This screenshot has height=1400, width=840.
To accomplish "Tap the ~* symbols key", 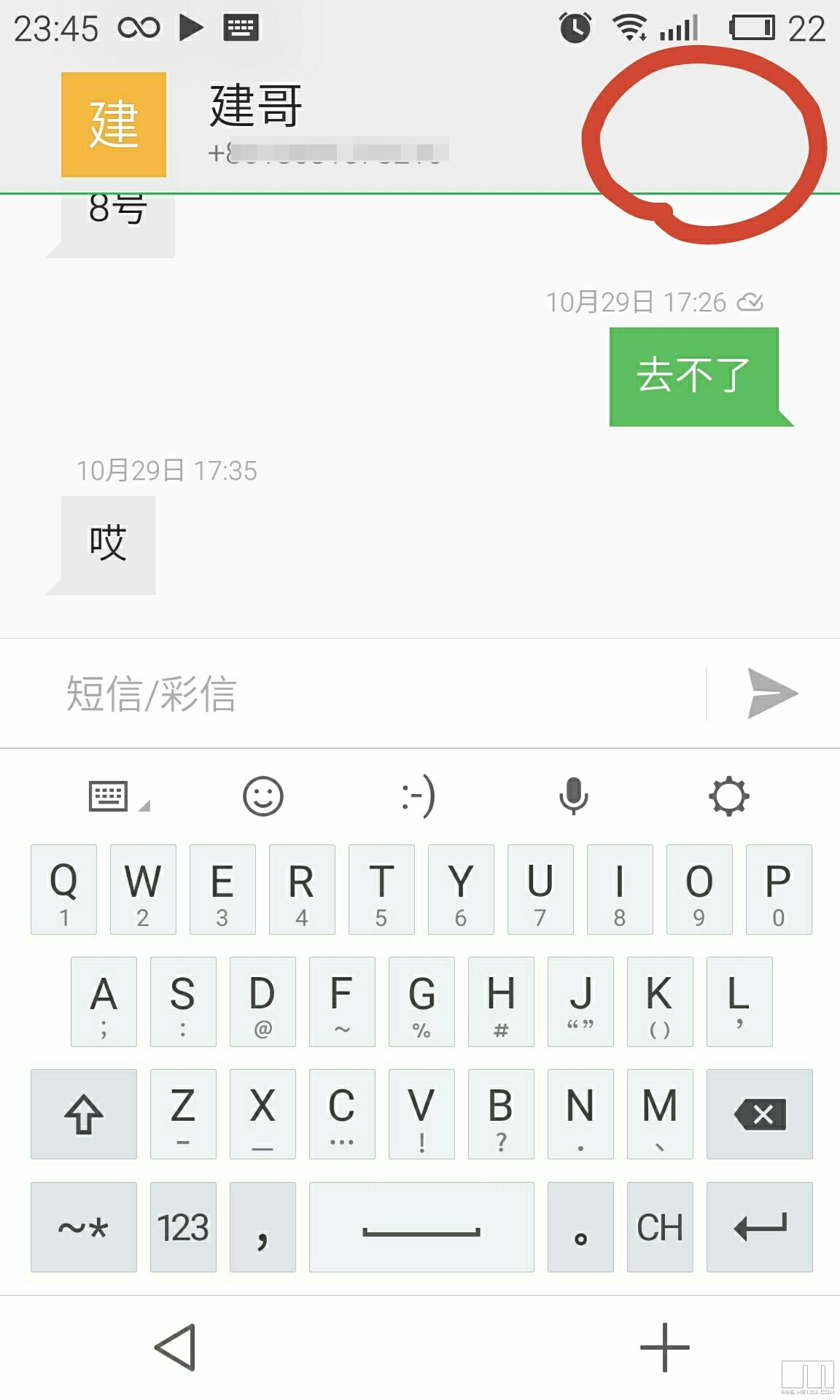I will (83, 1226).
